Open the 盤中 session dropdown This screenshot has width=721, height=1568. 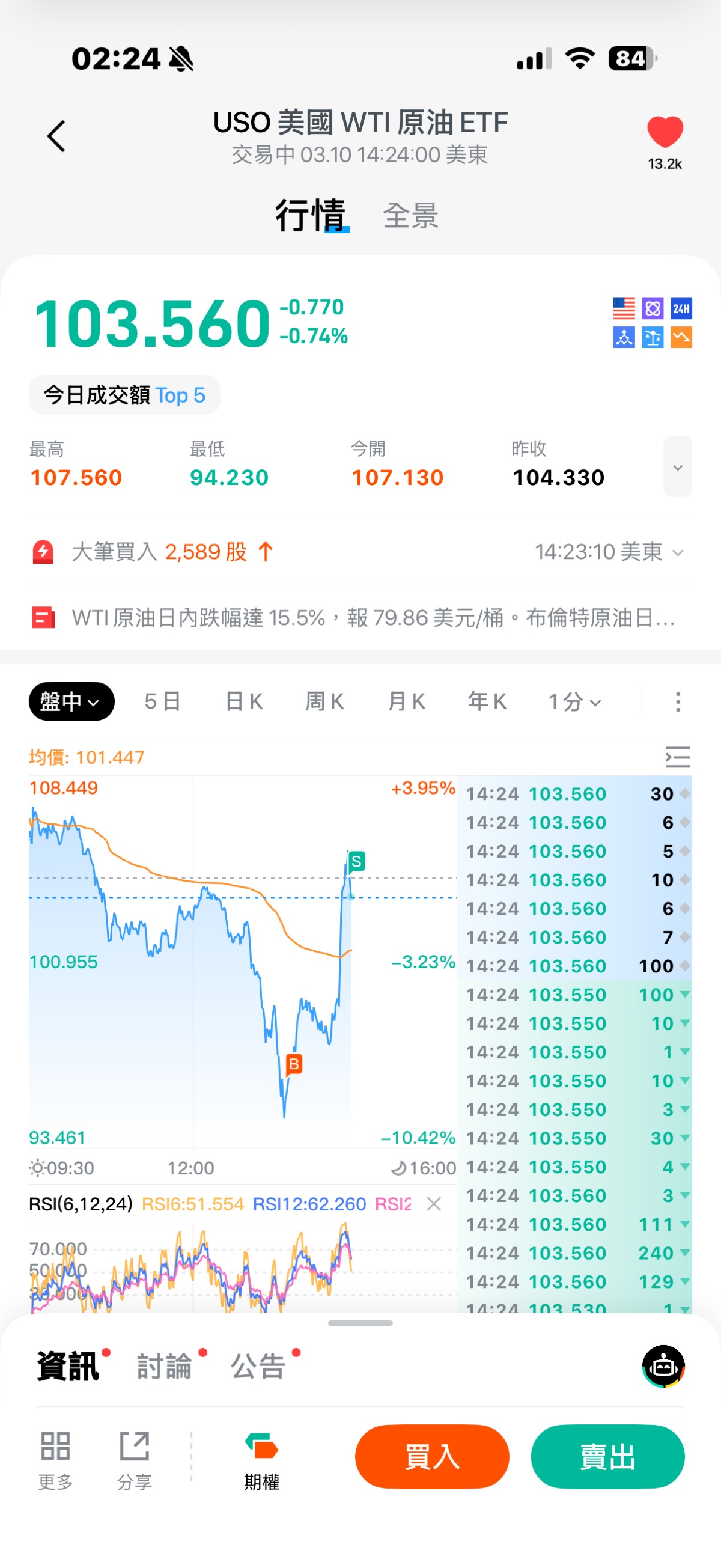click(71, 702)
